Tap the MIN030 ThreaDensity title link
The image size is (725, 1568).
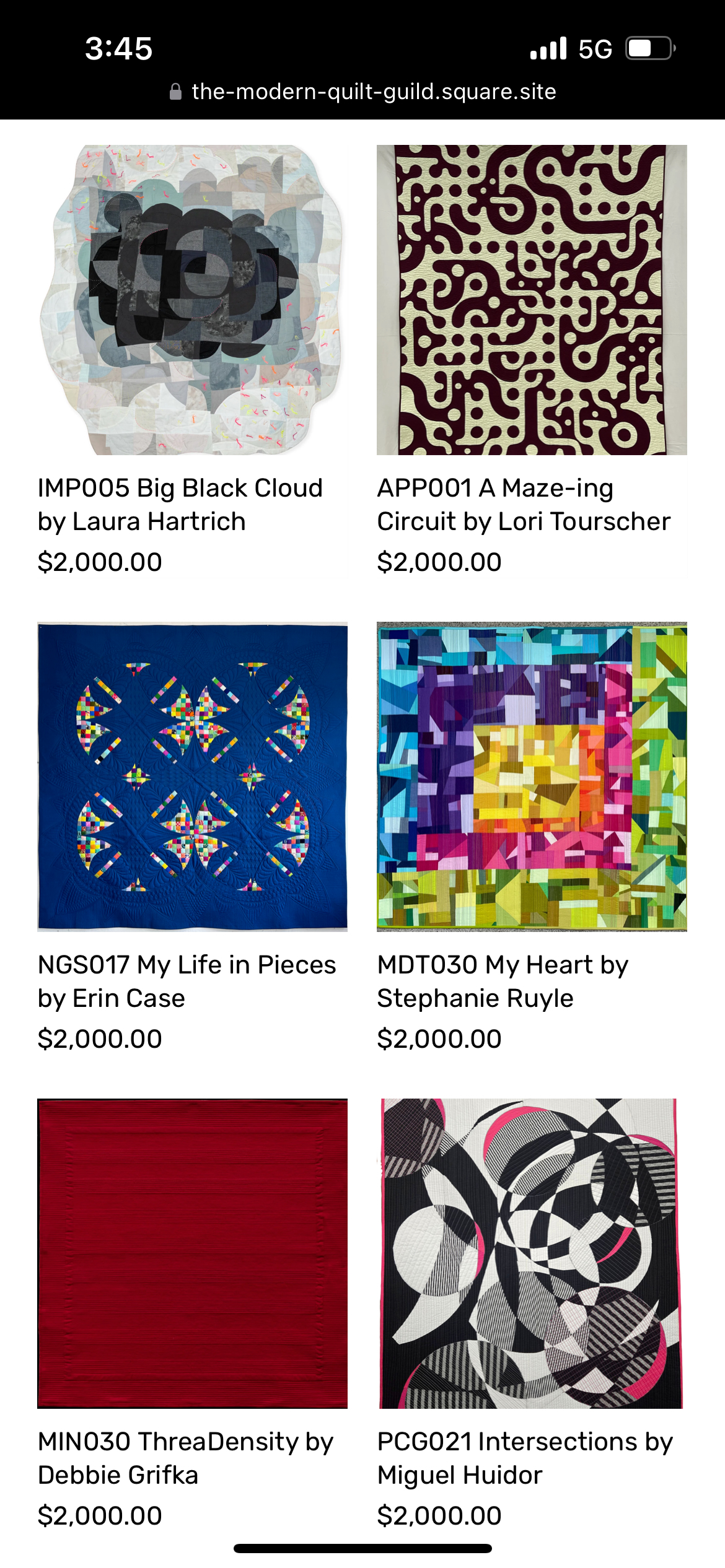(x=185, y=1458)
